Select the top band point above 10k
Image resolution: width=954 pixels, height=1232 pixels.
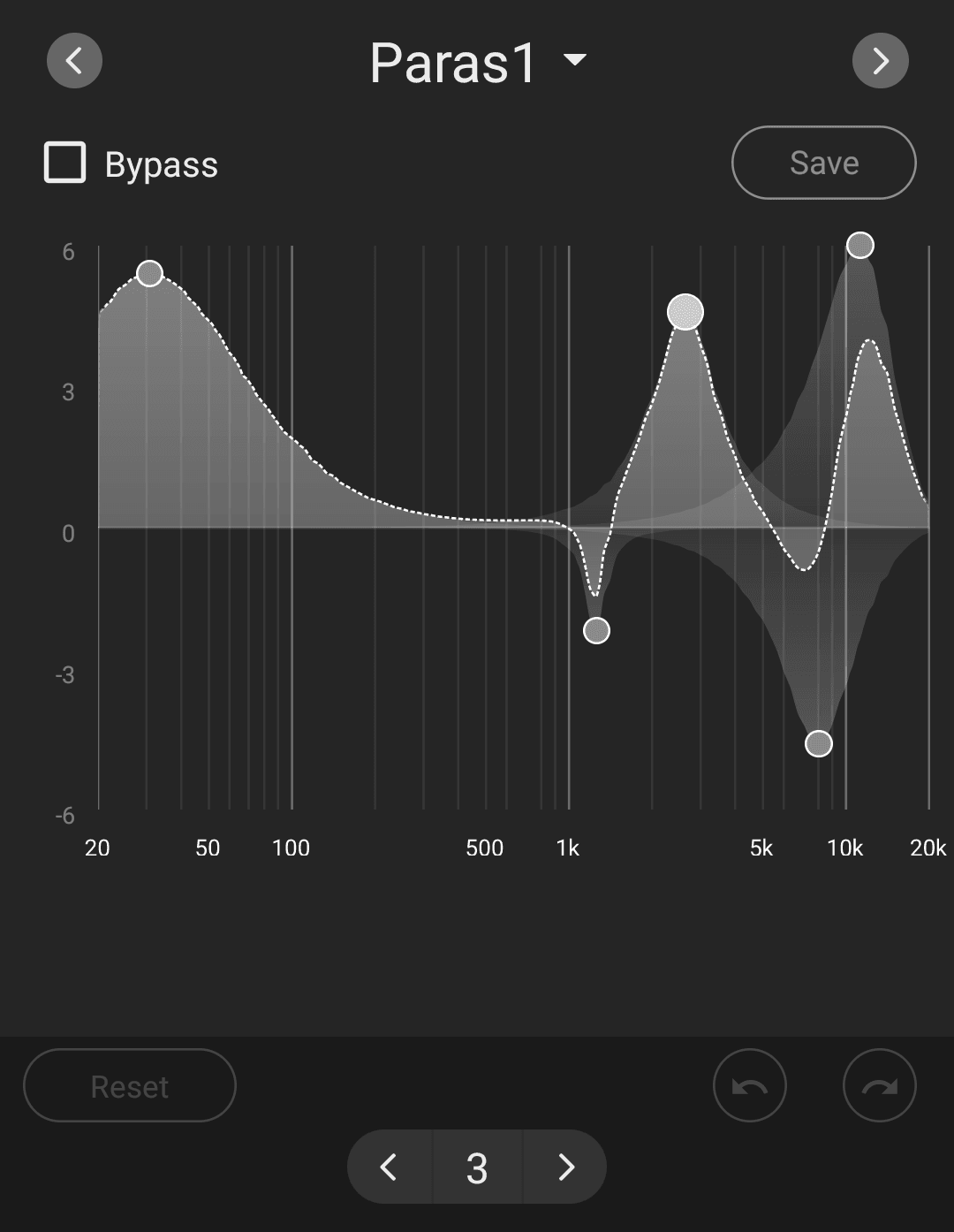pyautogui.click(x=860, y=245)
